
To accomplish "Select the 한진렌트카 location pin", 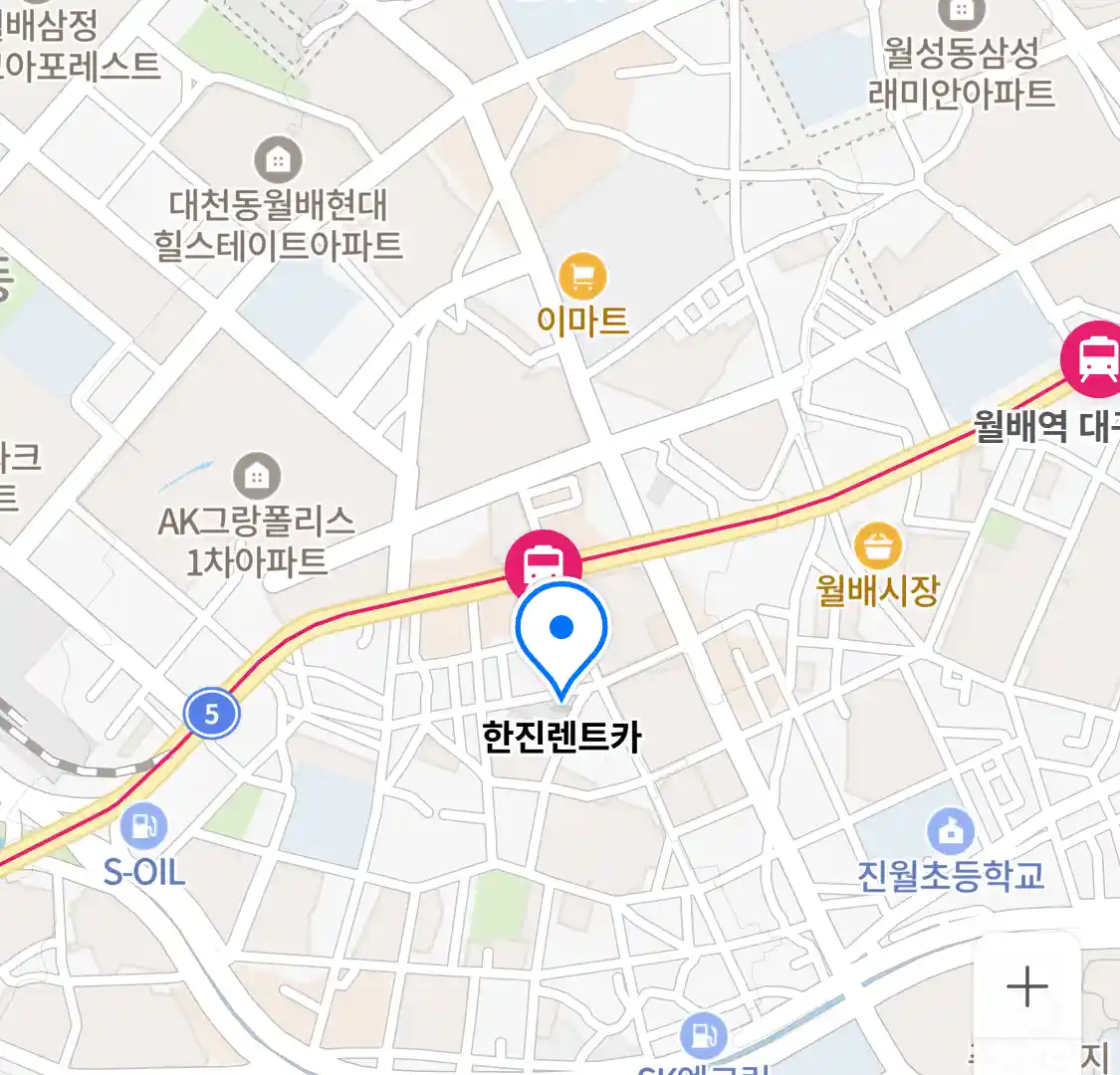I will coord(561,633).
